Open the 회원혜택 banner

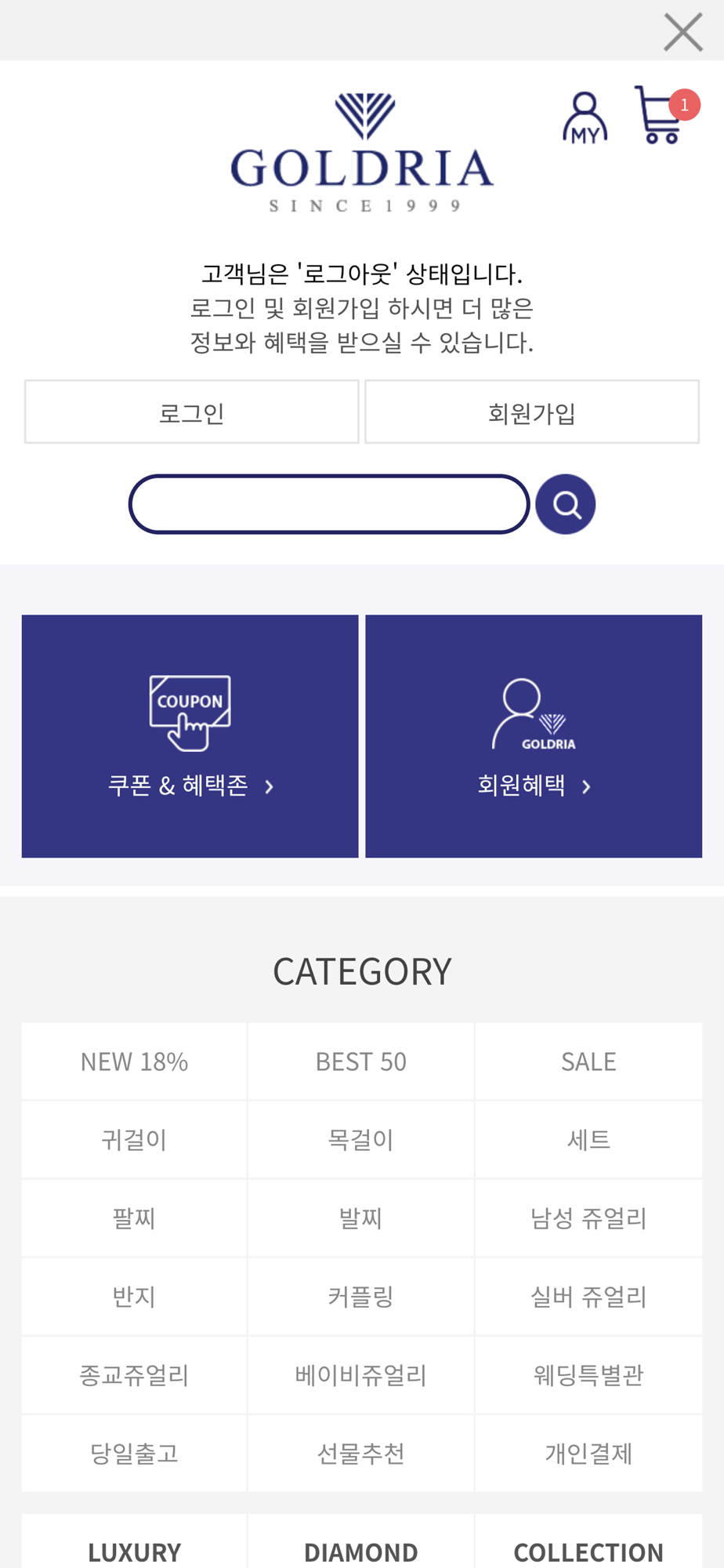point(534,736)
